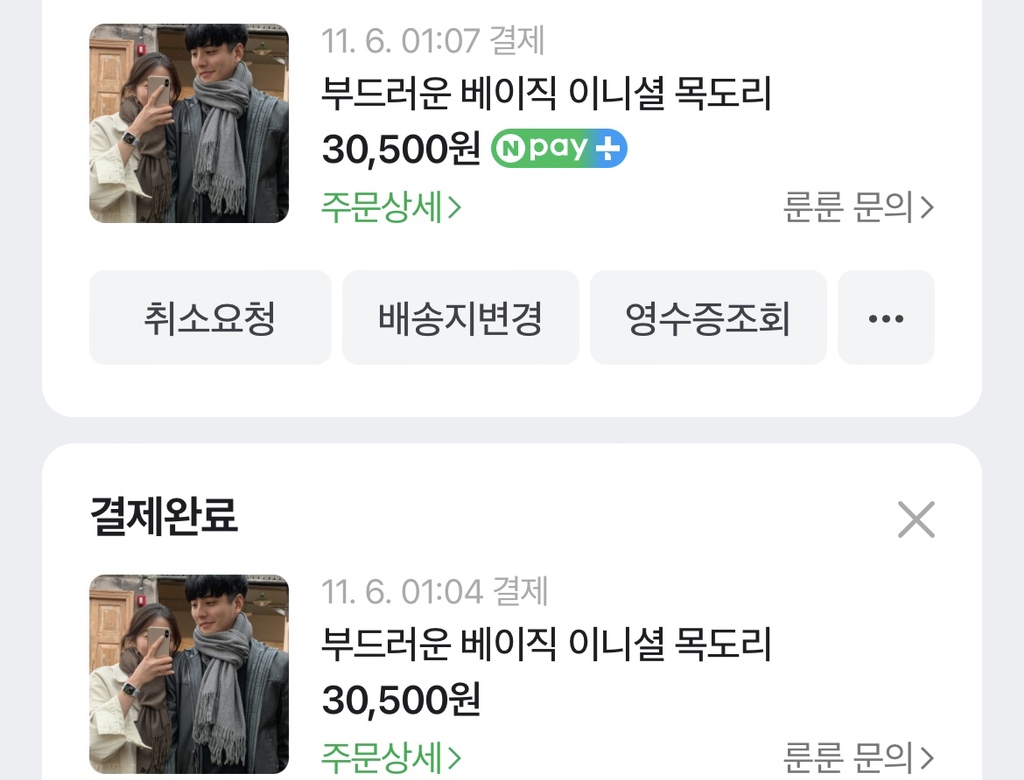Open the scarf product image from 01:04 order
This screenshot has width=1024, height=780.
click(x=189, y=674)
